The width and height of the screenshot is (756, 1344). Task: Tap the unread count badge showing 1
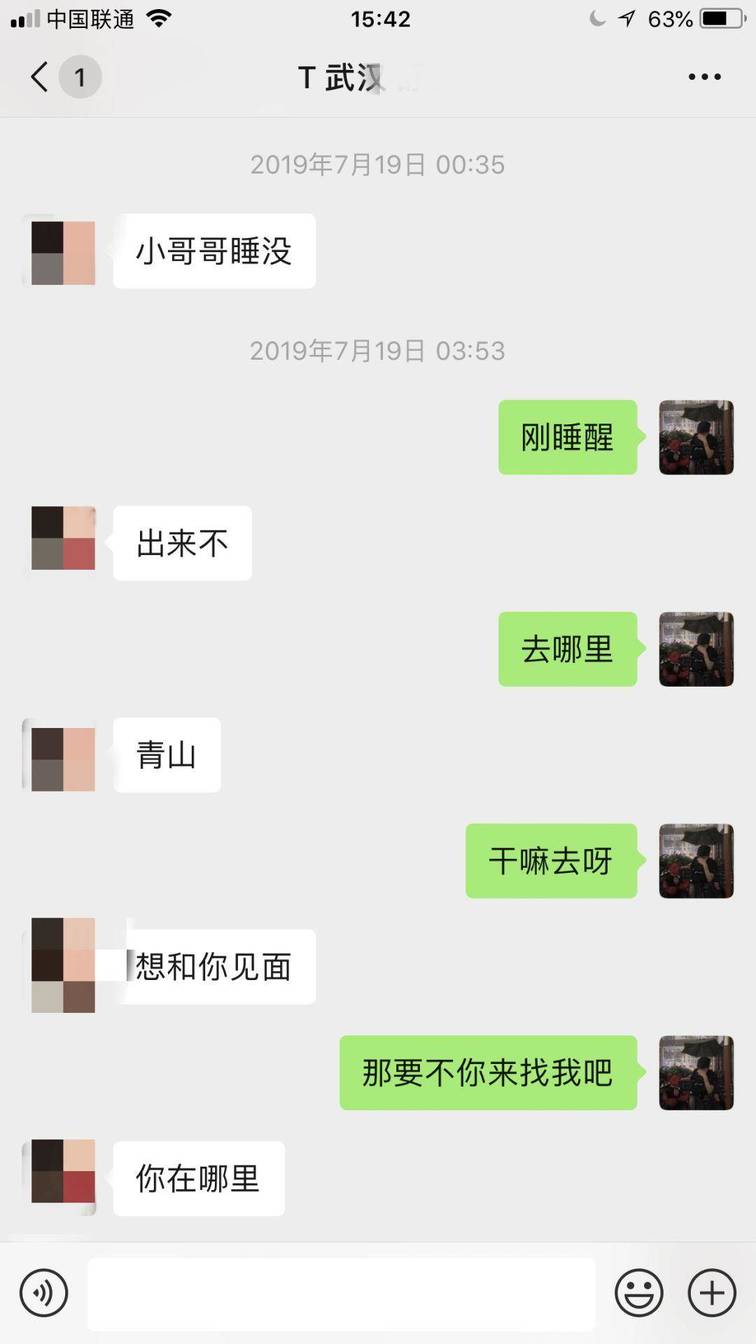pyautogui.click(x=80, y=76)
